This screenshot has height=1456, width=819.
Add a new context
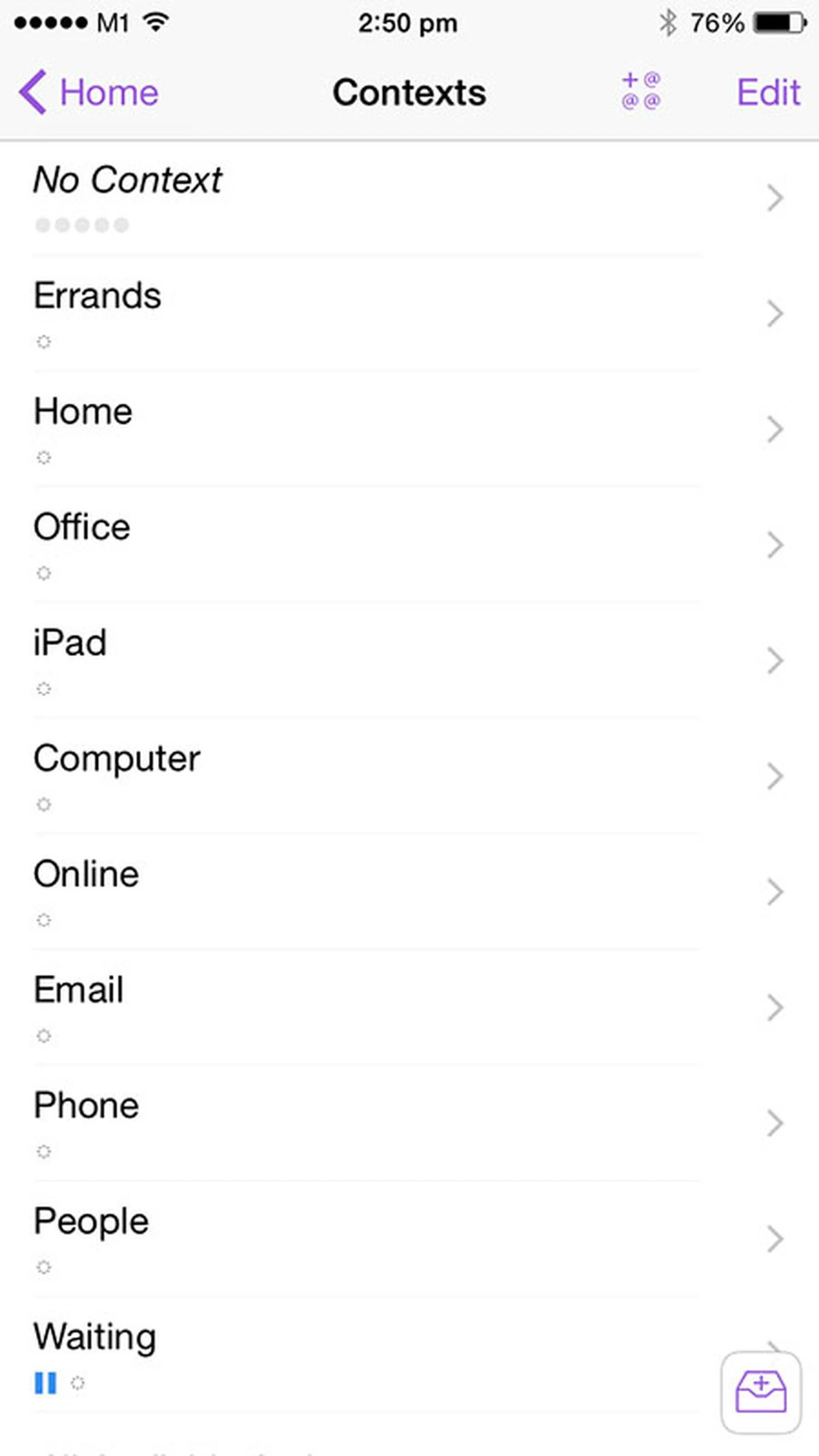click(x=641, y=91)
